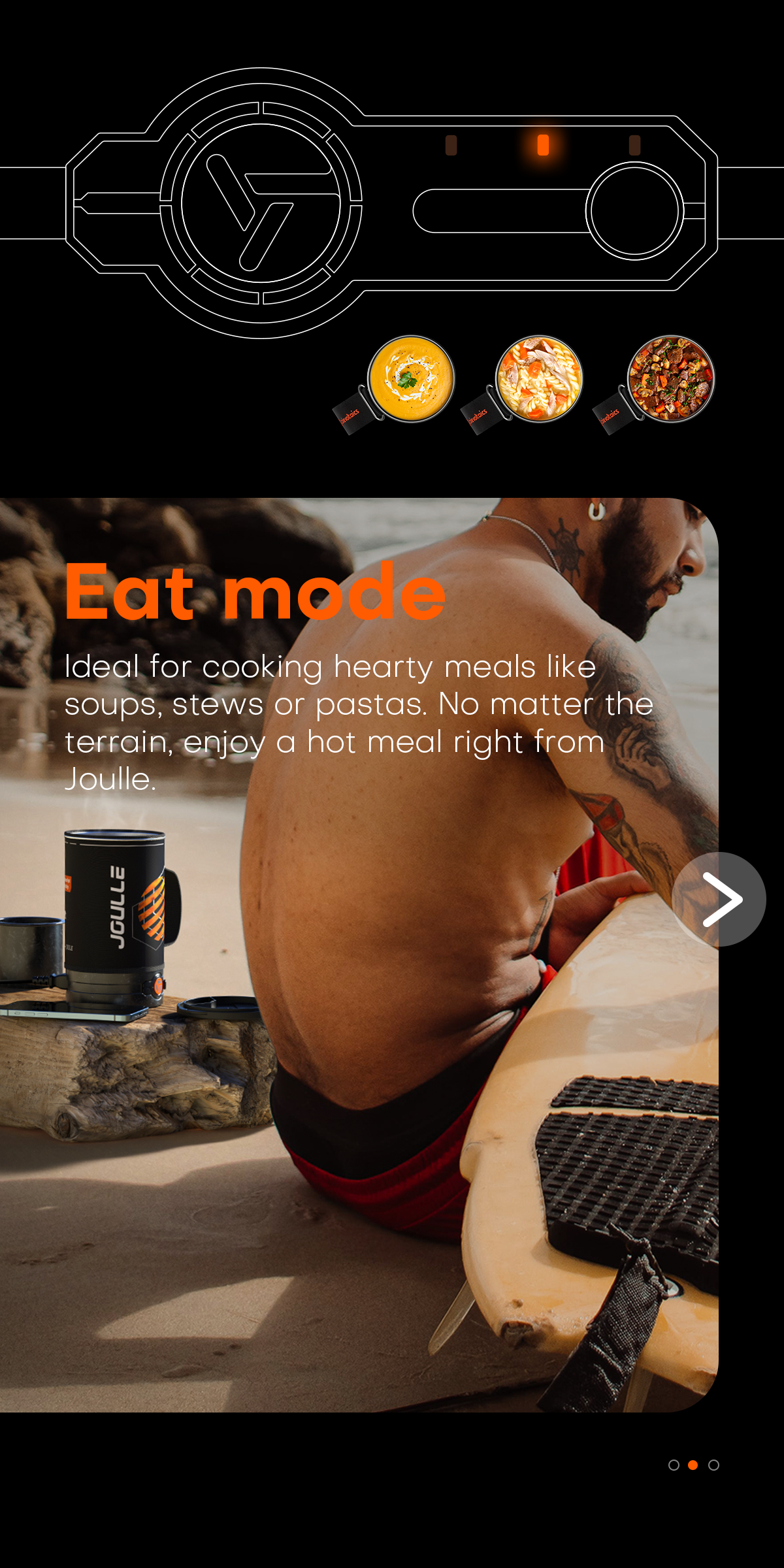Go to the next mode slide
784x1568 pixels.
point(719,900)
